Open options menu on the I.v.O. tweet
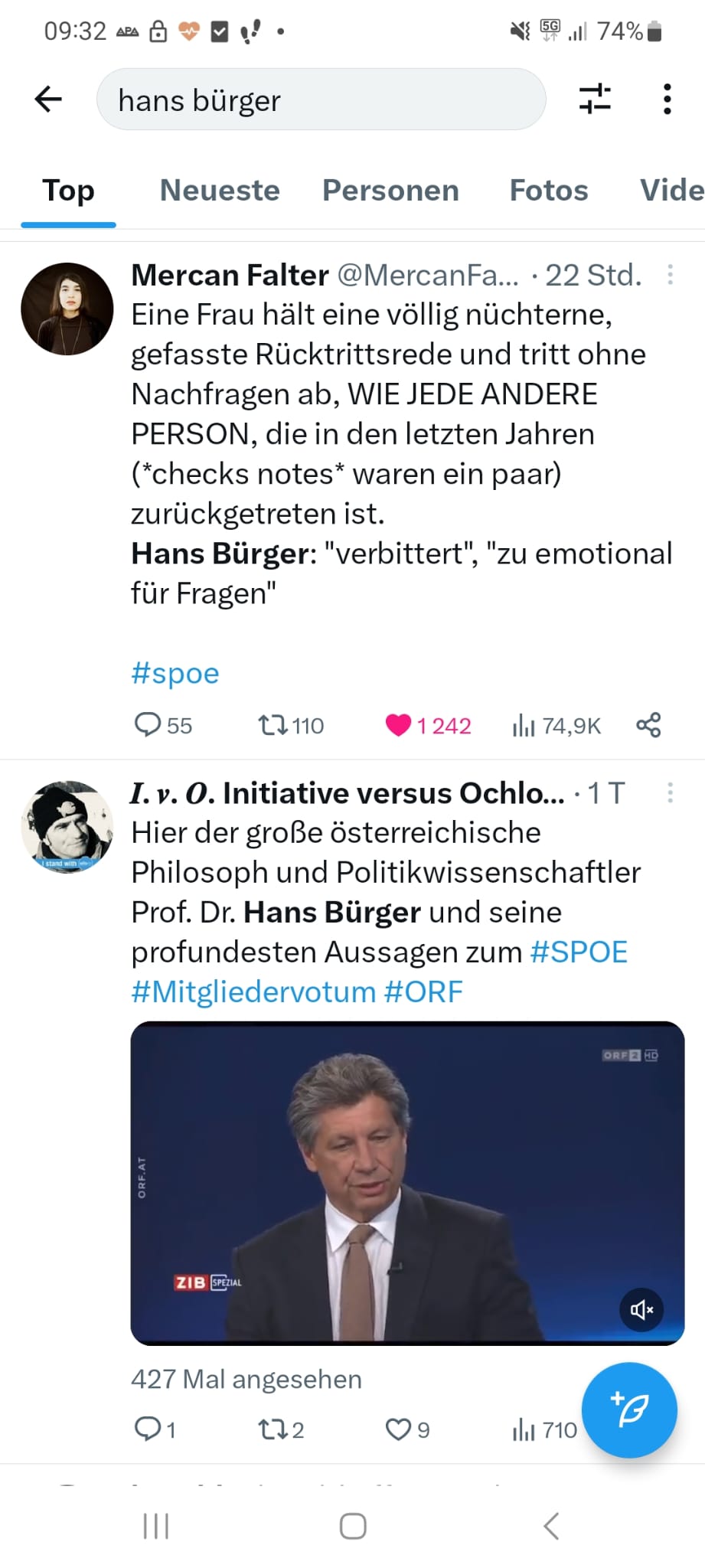 click(x=671, y=794)
